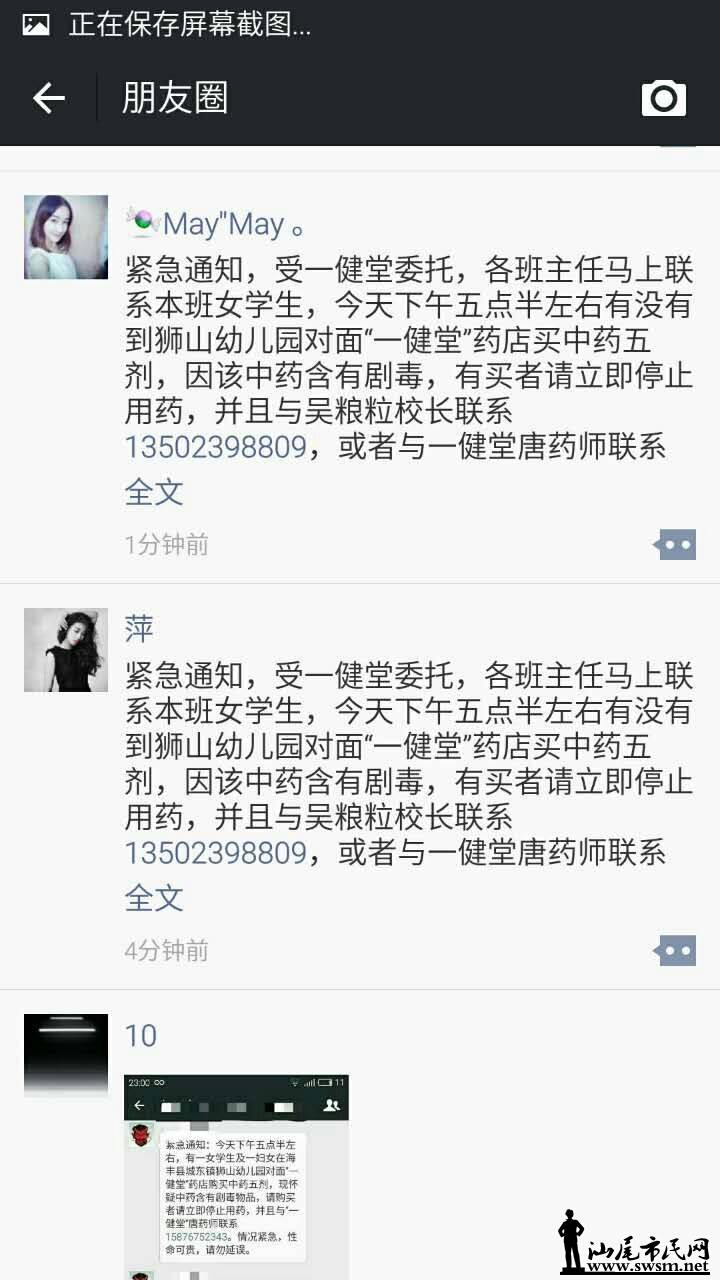Open May"May's profile picture
This screenshot has height=1280, width=720.
pyautogui.click(x=66, y=237)
